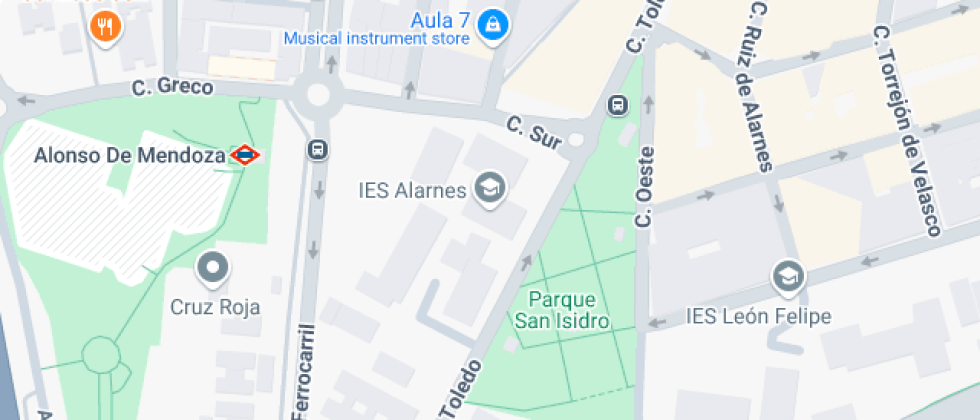Select the bus stop near C. Sur

[x=618, y=105]
